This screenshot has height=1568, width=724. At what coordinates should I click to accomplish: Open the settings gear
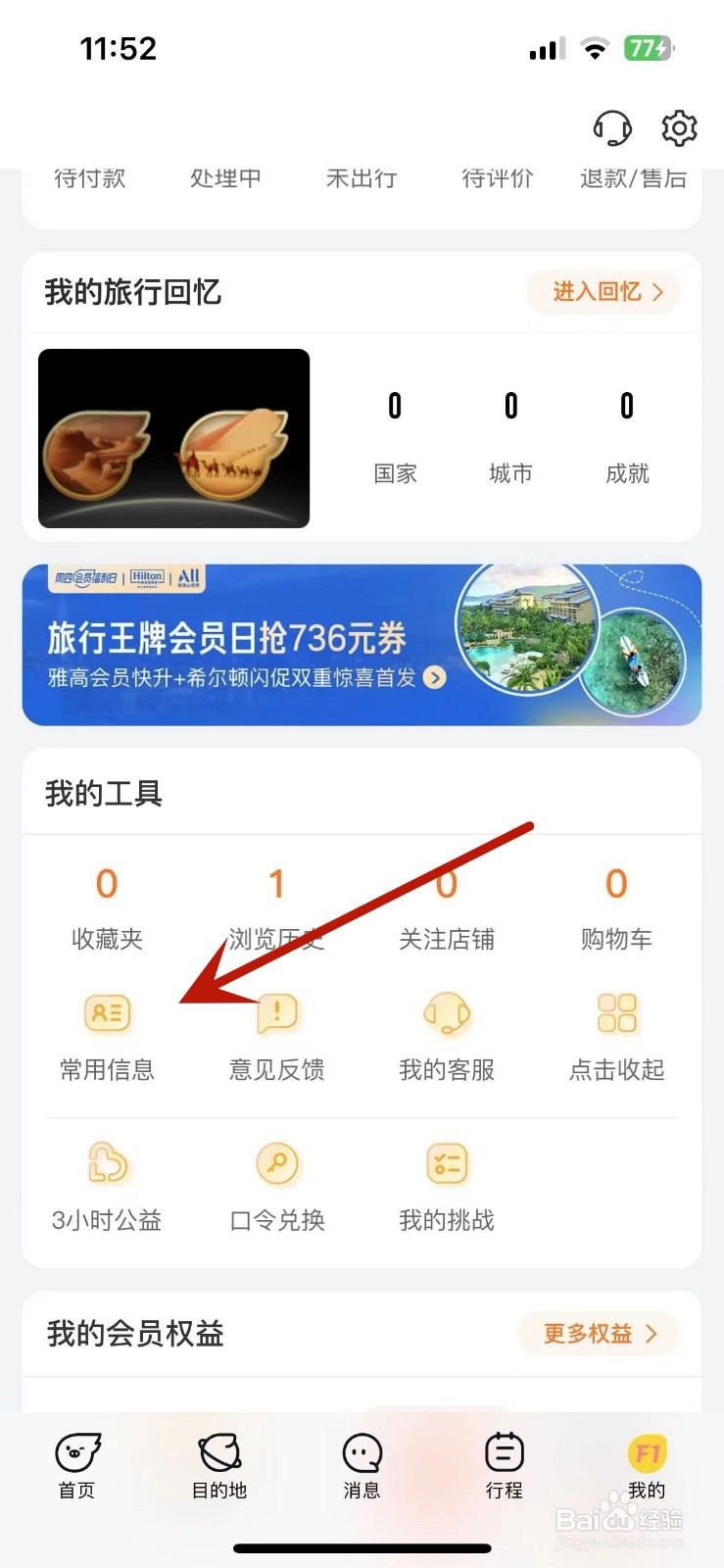679,127
